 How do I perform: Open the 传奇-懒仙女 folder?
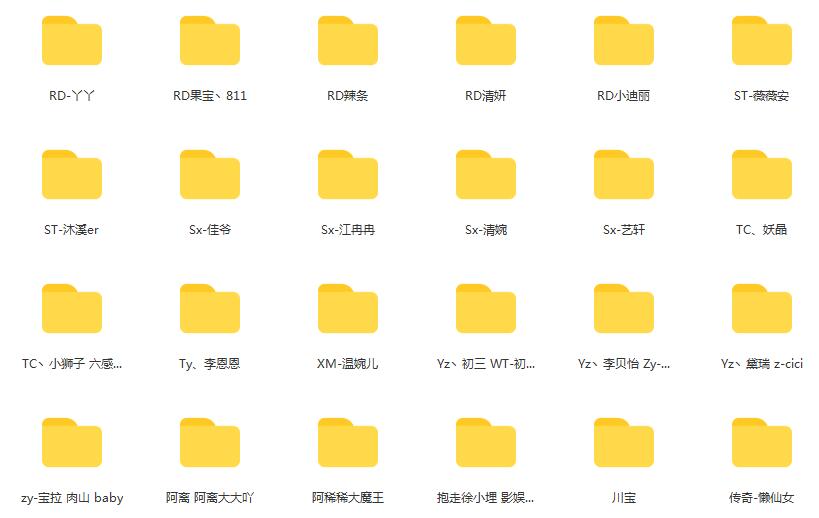(x=762, y=444)
